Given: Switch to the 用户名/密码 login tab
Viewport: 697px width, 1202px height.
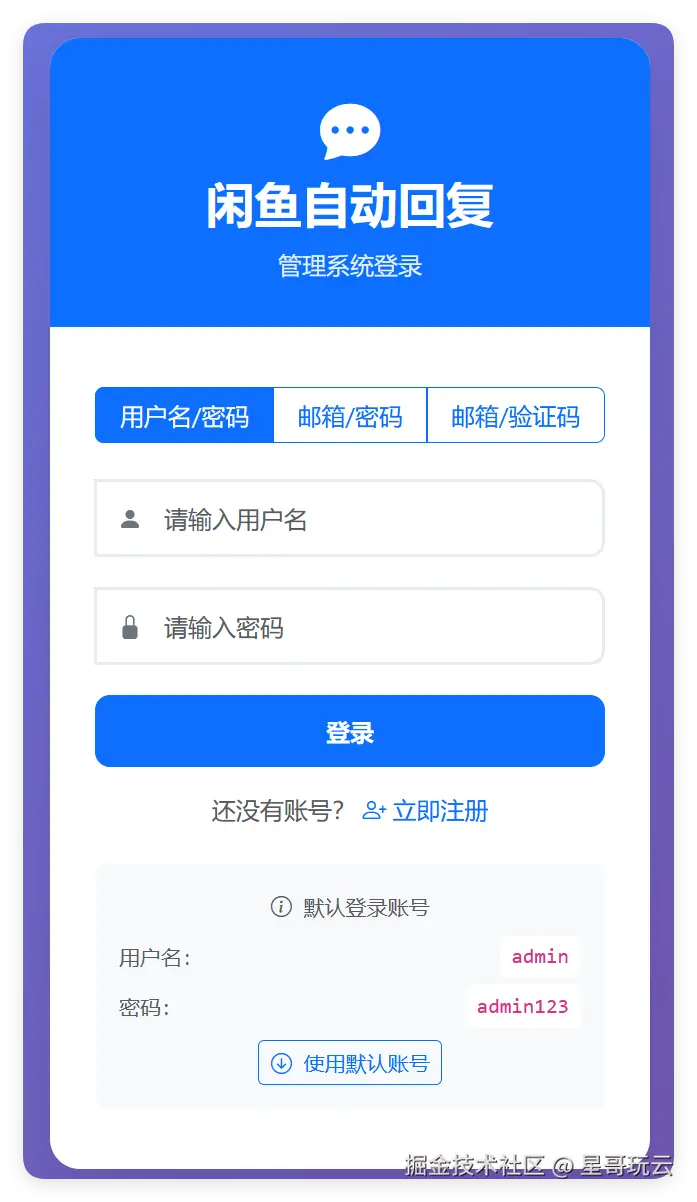Looking at the screenshot, I should 184,416.
